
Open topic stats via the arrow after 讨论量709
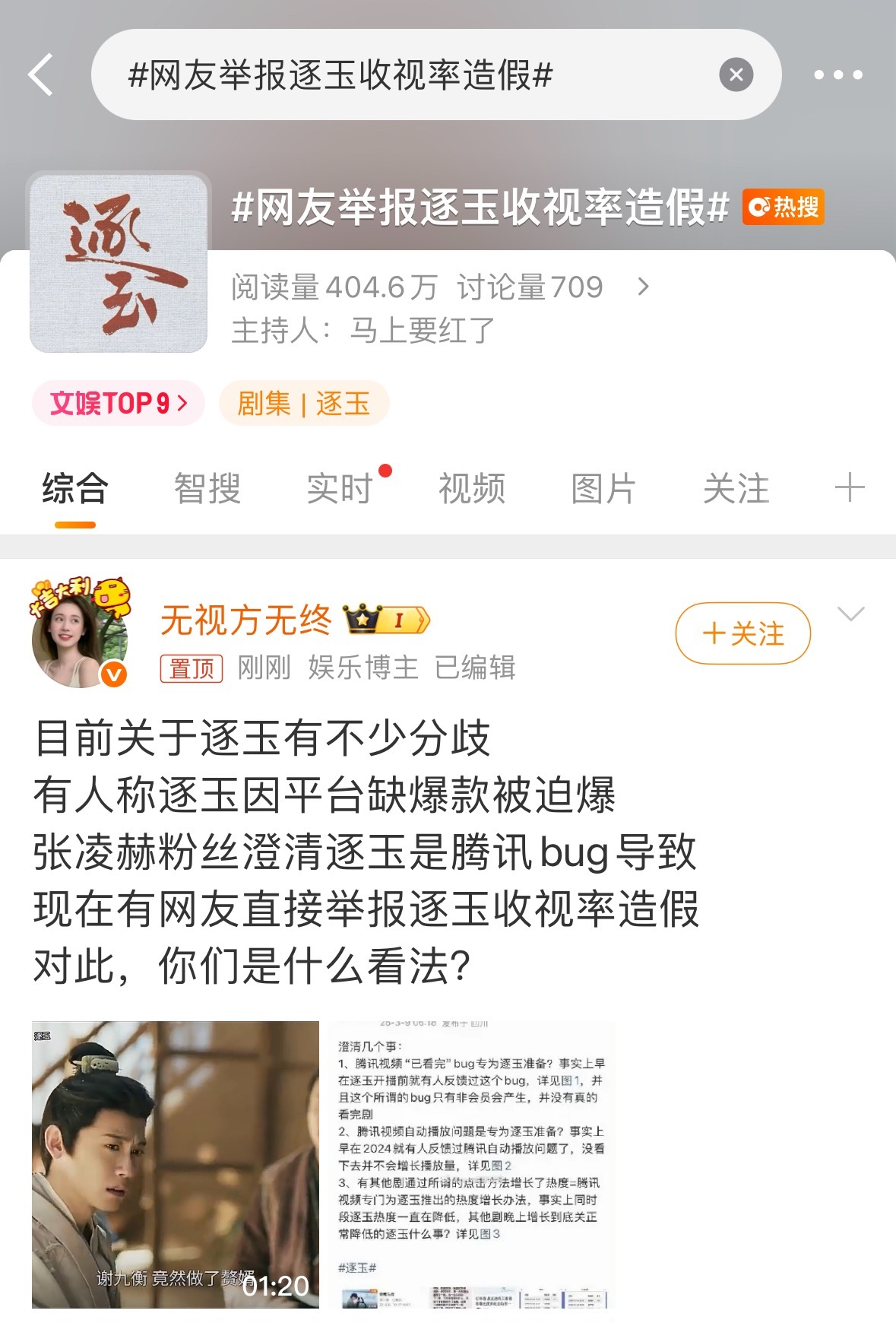click(643, 287)
